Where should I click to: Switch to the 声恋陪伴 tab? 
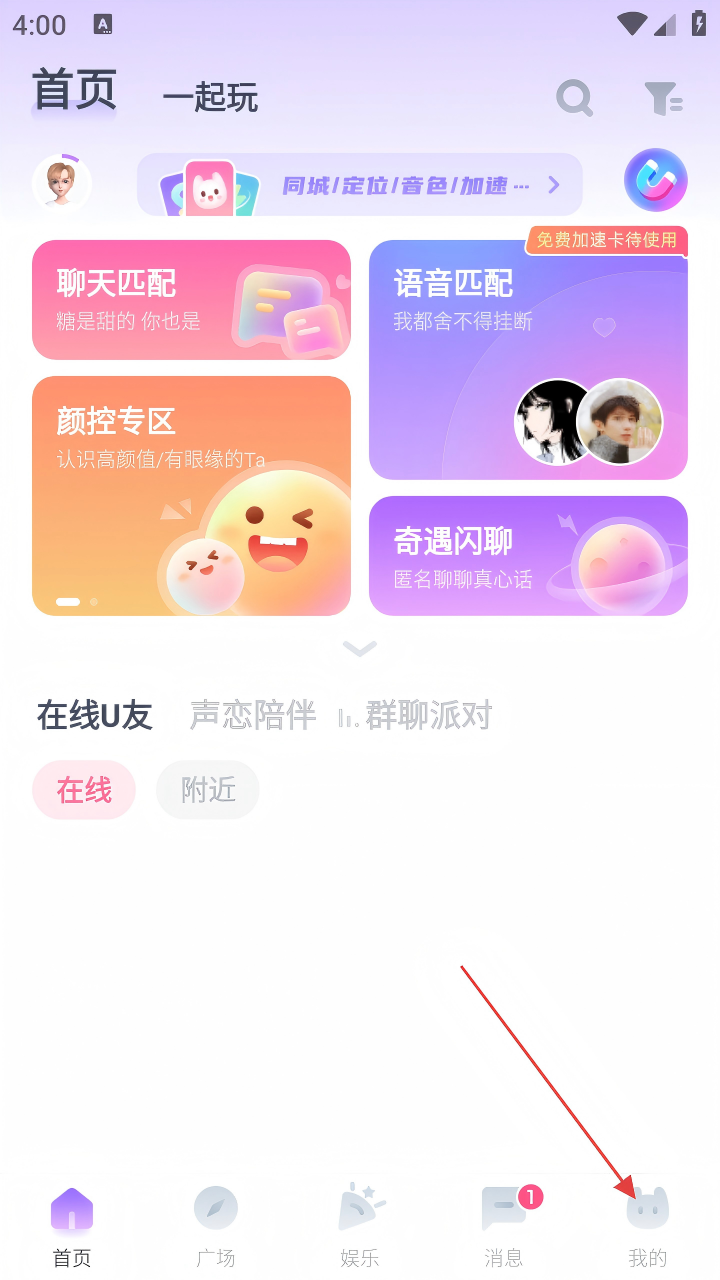point(253,715)
